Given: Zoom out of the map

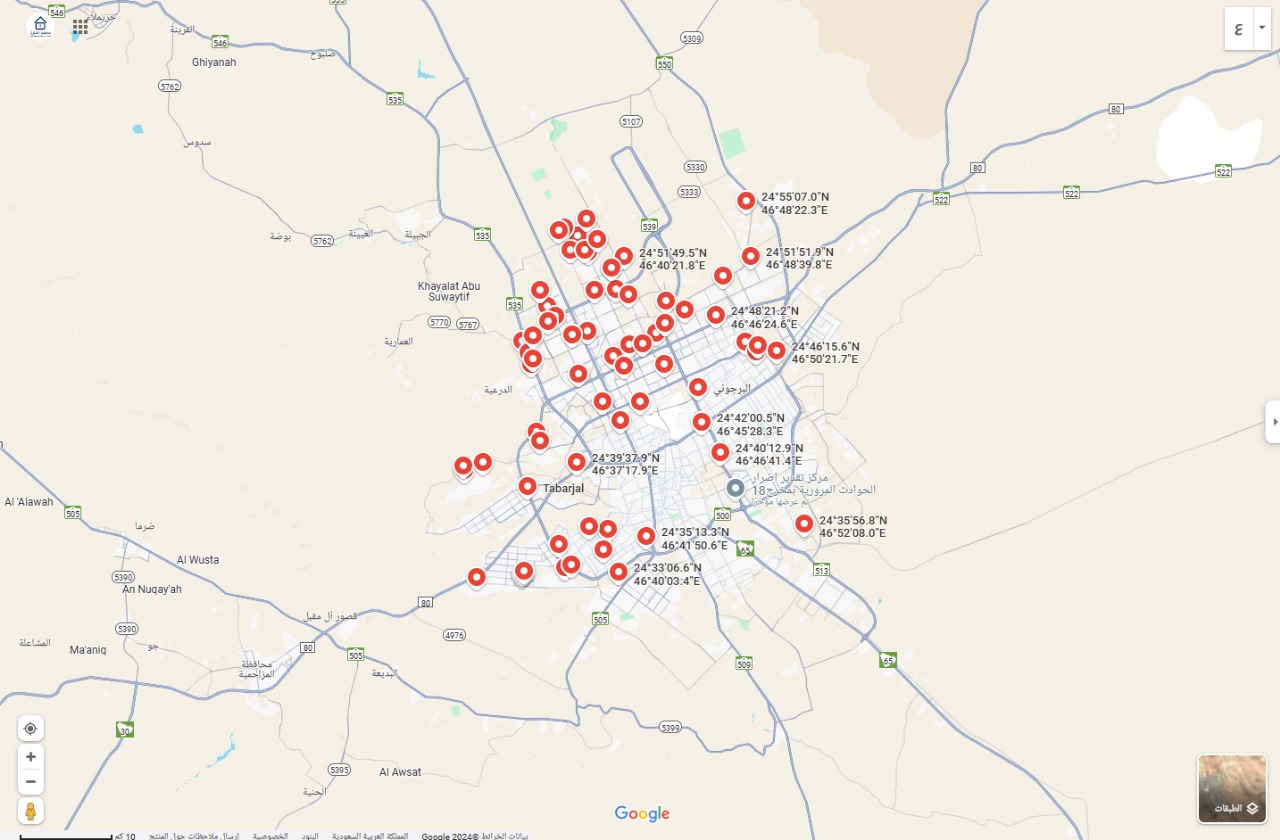Looking at the screenshot, I should coord(31,781).
